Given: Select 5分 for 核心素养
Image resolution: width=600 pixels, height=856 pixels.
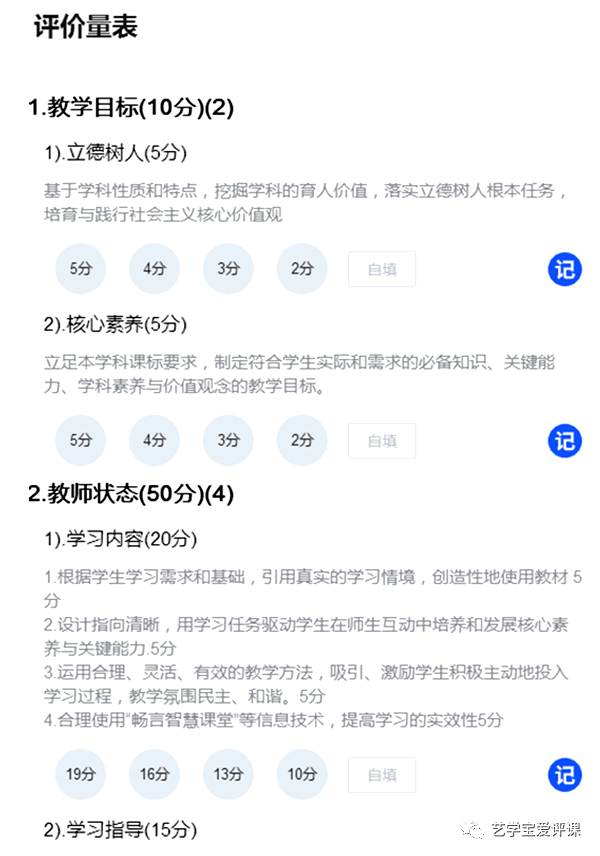Looking at the screenshot, I should pyautogui.click(x=80, y=441).
